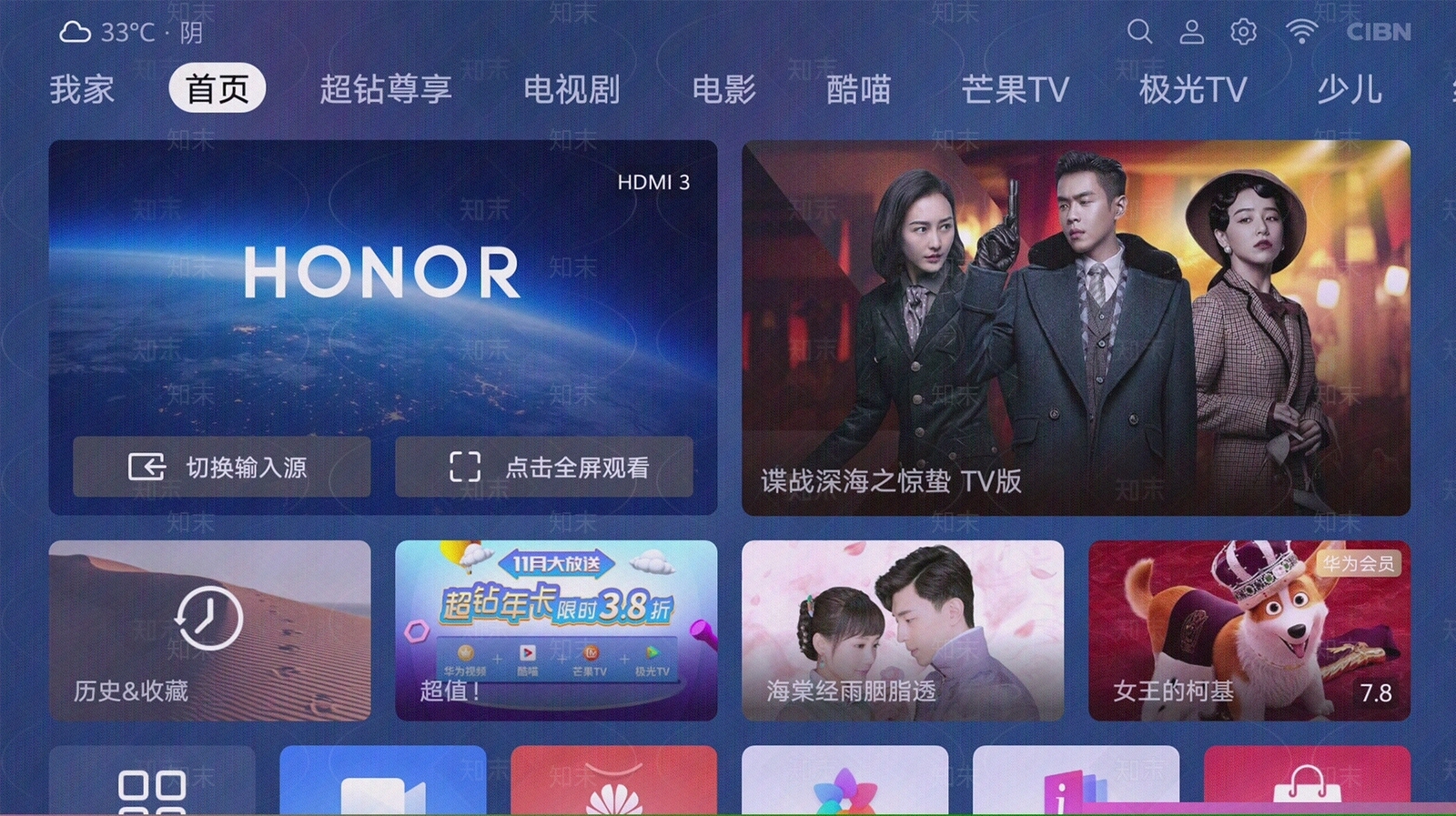
Task: Open the 少儿 tab
Action: pyautogui.click(x=1349, y=89)
